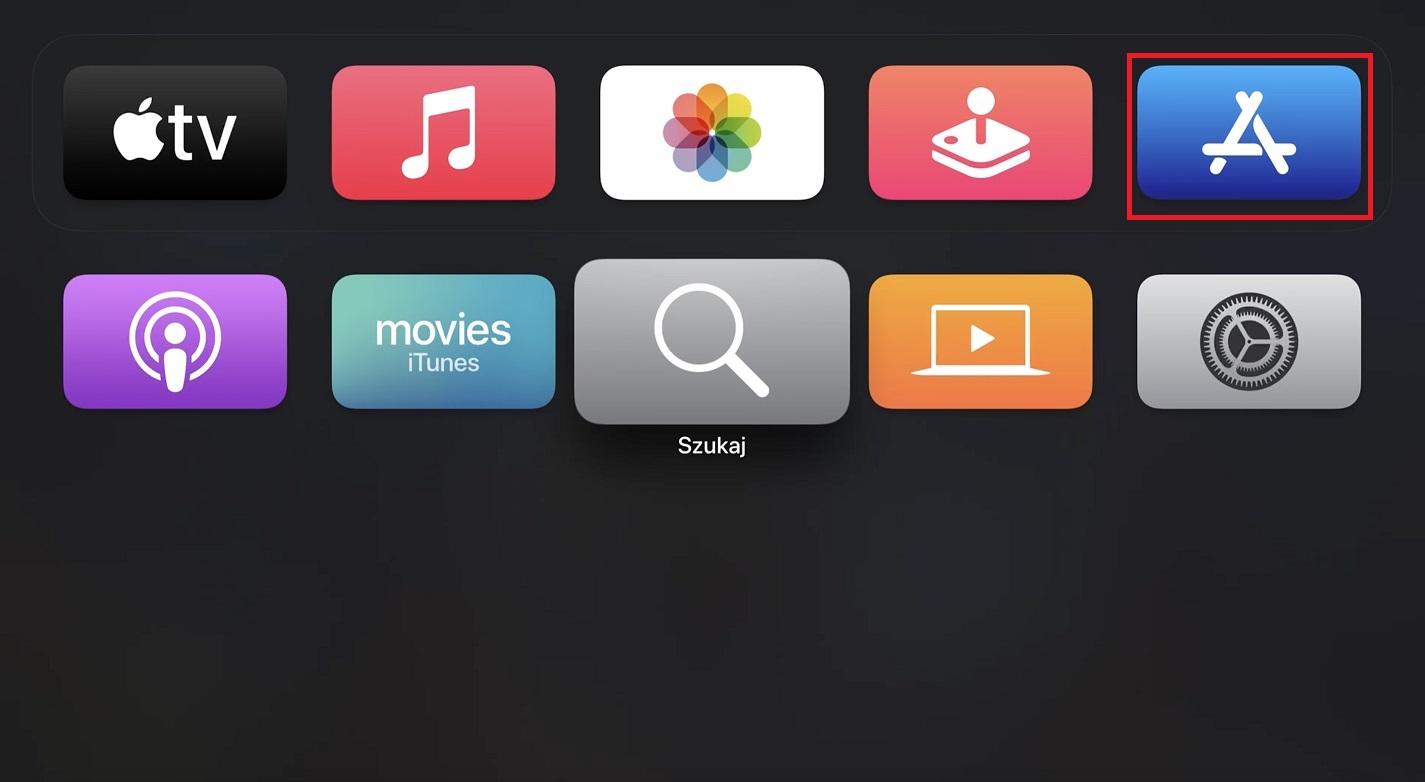Image resolution: width=1425 pixels, height=782 pixels.
Task: Open the Photos app
Action: 712,133
